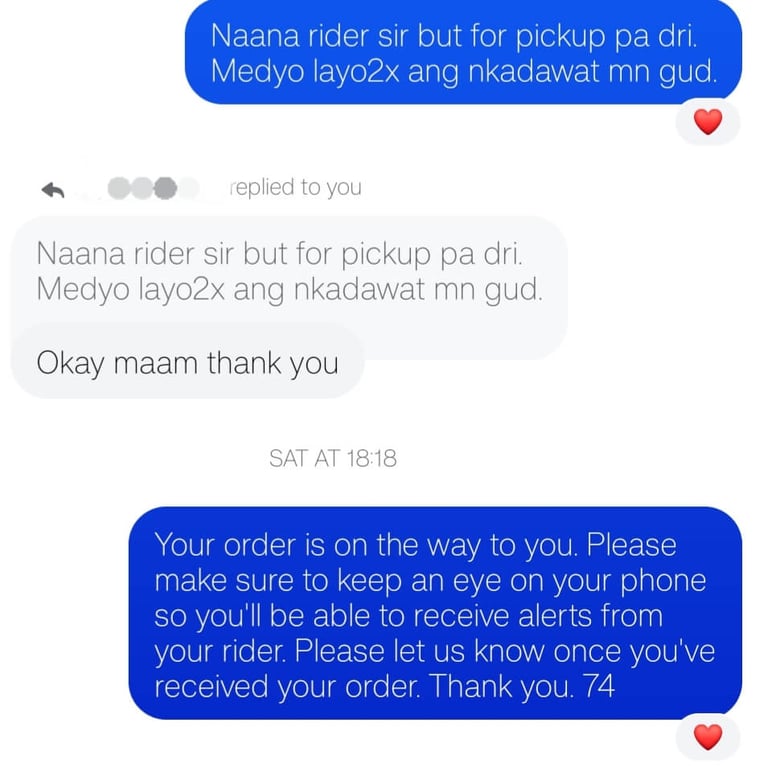Open heart reaction on the Naaana rider message
This screenshot has width=768, height=768.
[x=708, y=122]
